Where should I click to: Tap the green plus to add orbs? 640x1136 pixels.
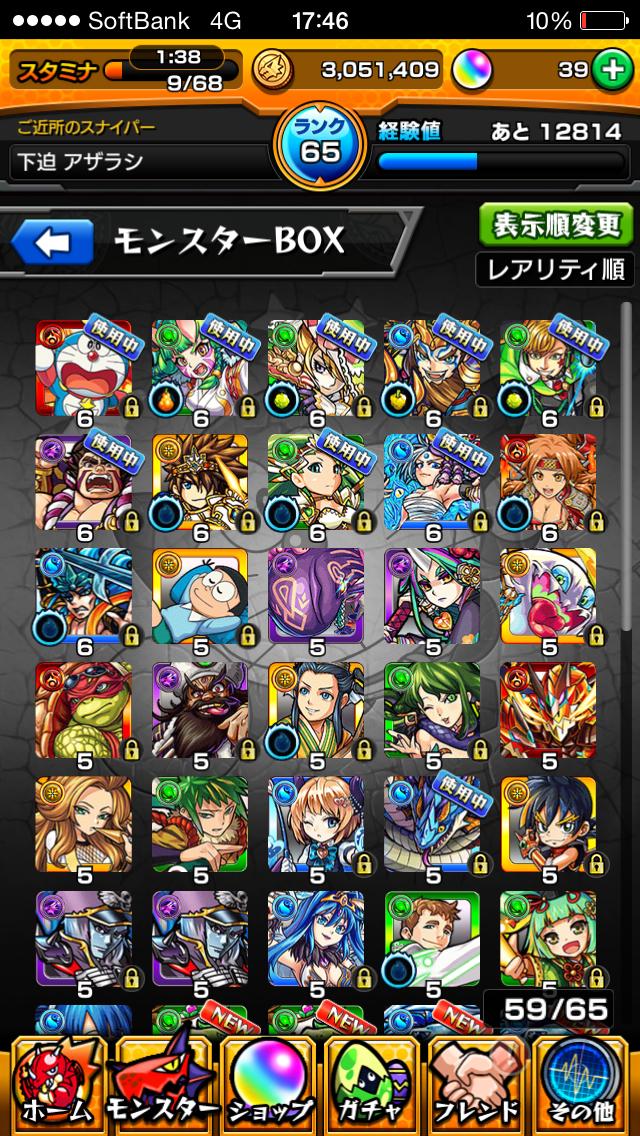(x=609, y=69)
